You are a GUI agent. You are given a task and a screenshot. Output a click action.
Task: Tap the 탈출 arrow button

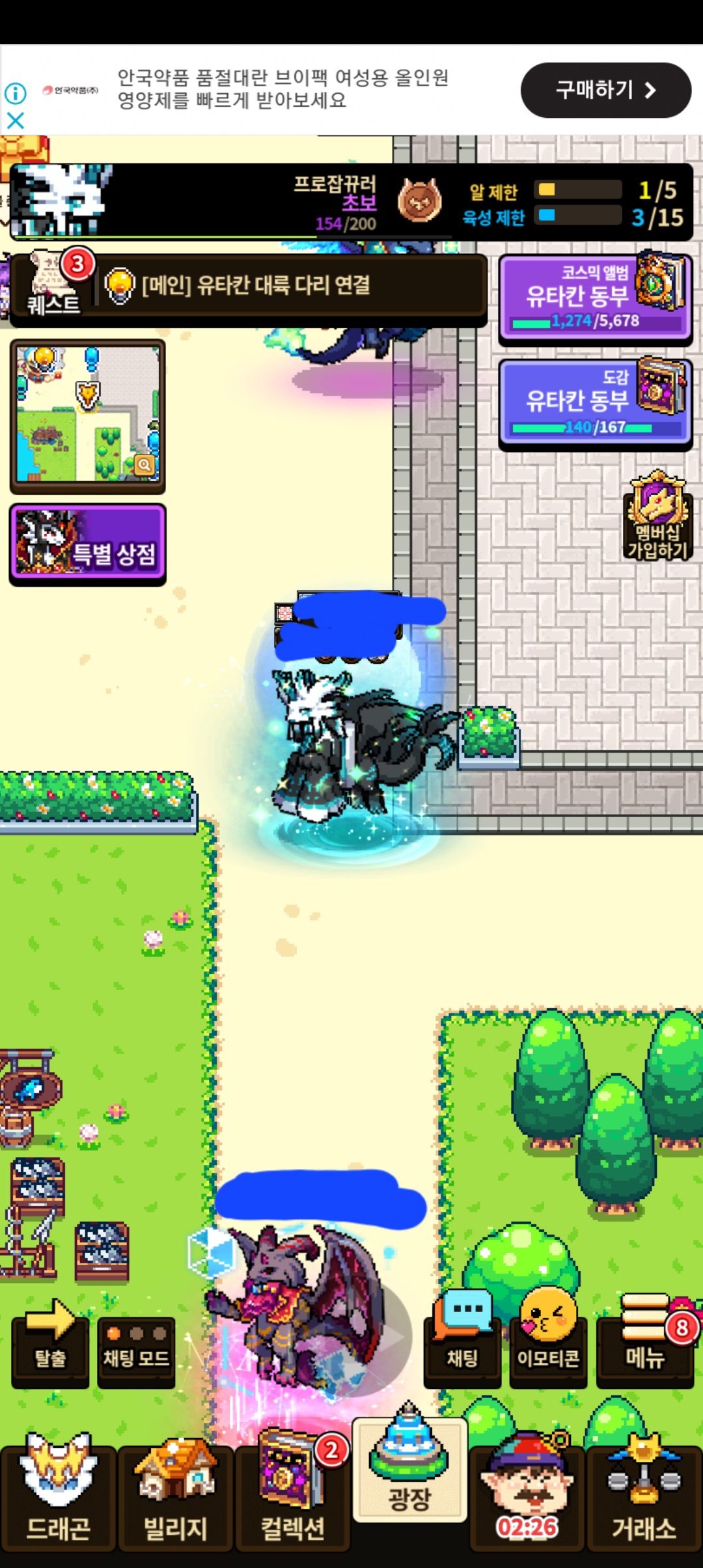point(50,1343)
